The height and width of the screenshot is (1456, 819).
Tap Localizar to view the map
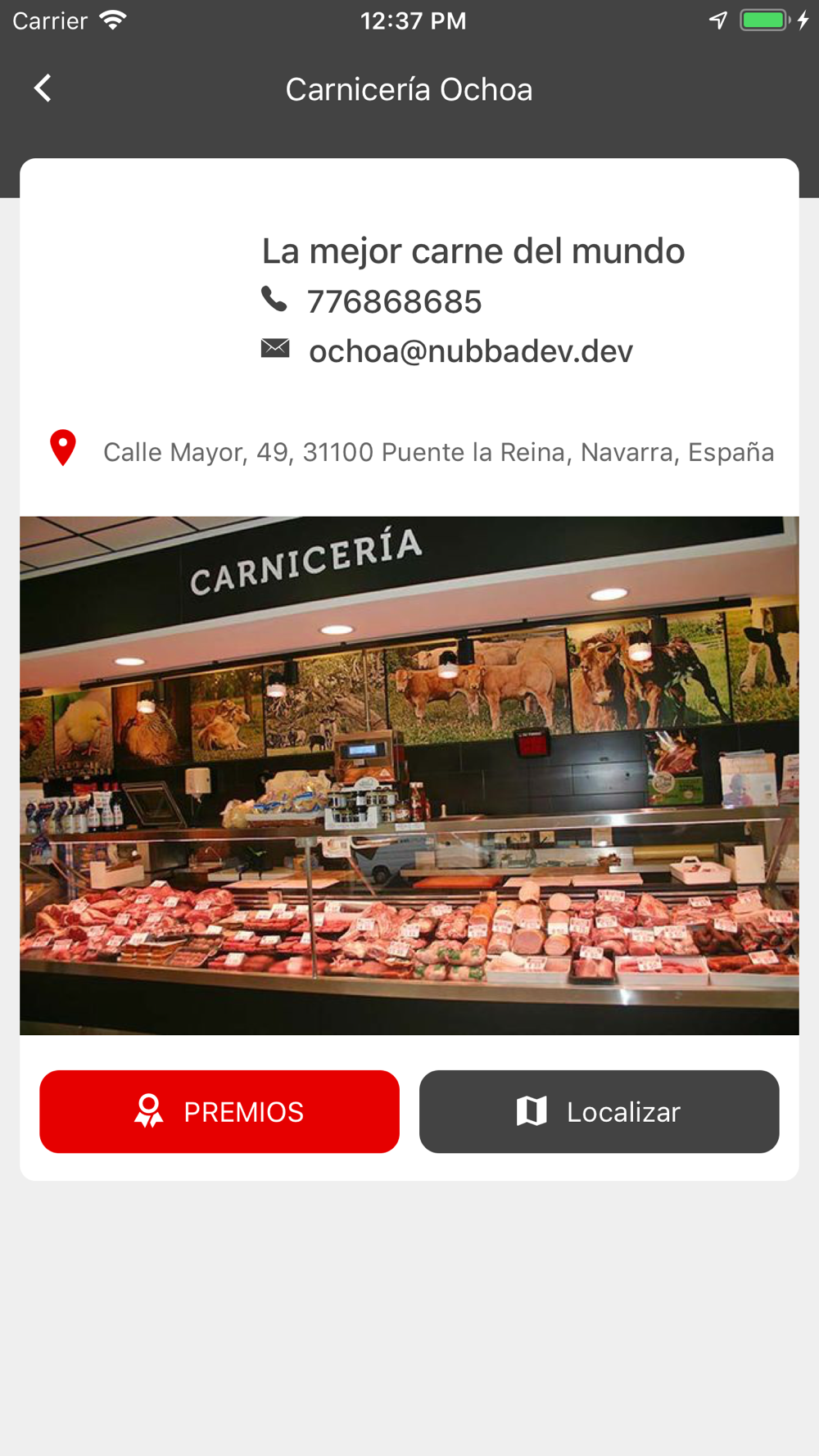coord(599,1111)
